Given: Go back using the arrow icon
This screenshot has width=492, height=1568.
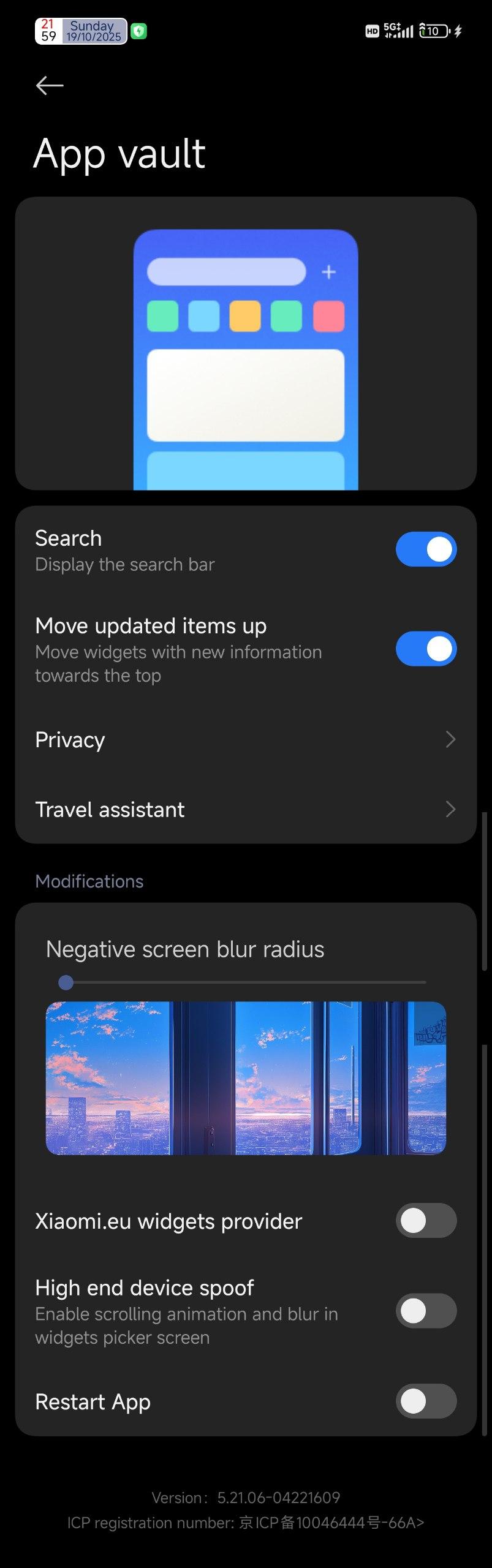Looking at the screenshot, I should point(50,86).
